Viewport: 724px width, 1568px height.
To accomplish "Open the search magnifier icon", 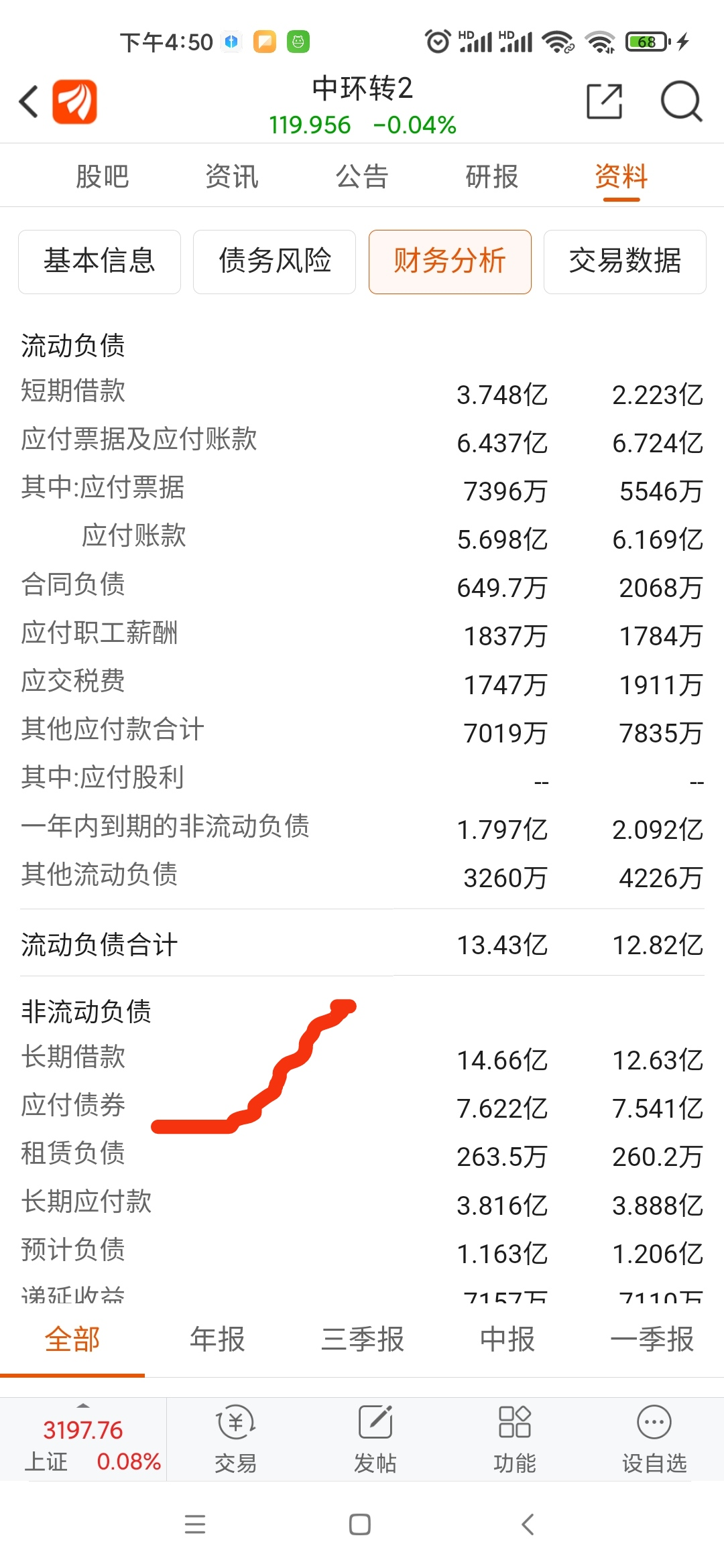I will [x=680, y=102].
